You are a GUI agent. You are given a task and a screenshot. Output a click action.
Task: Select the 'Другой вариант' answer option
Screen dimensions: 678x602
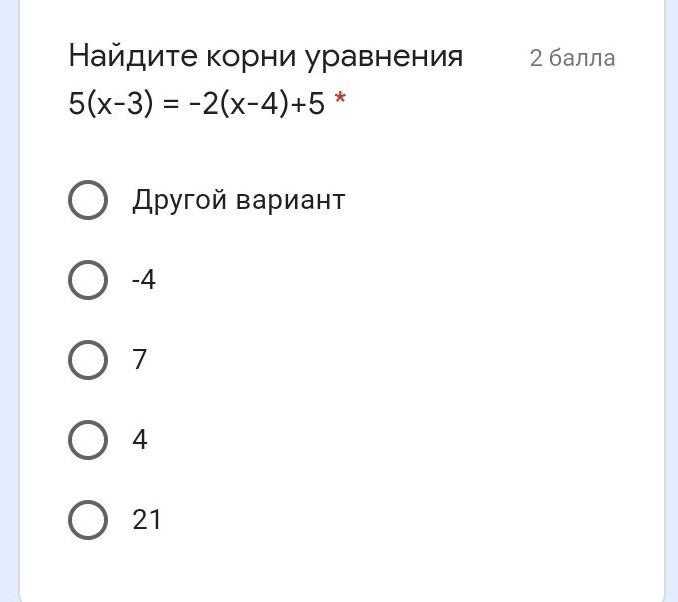tap(88, 200)
